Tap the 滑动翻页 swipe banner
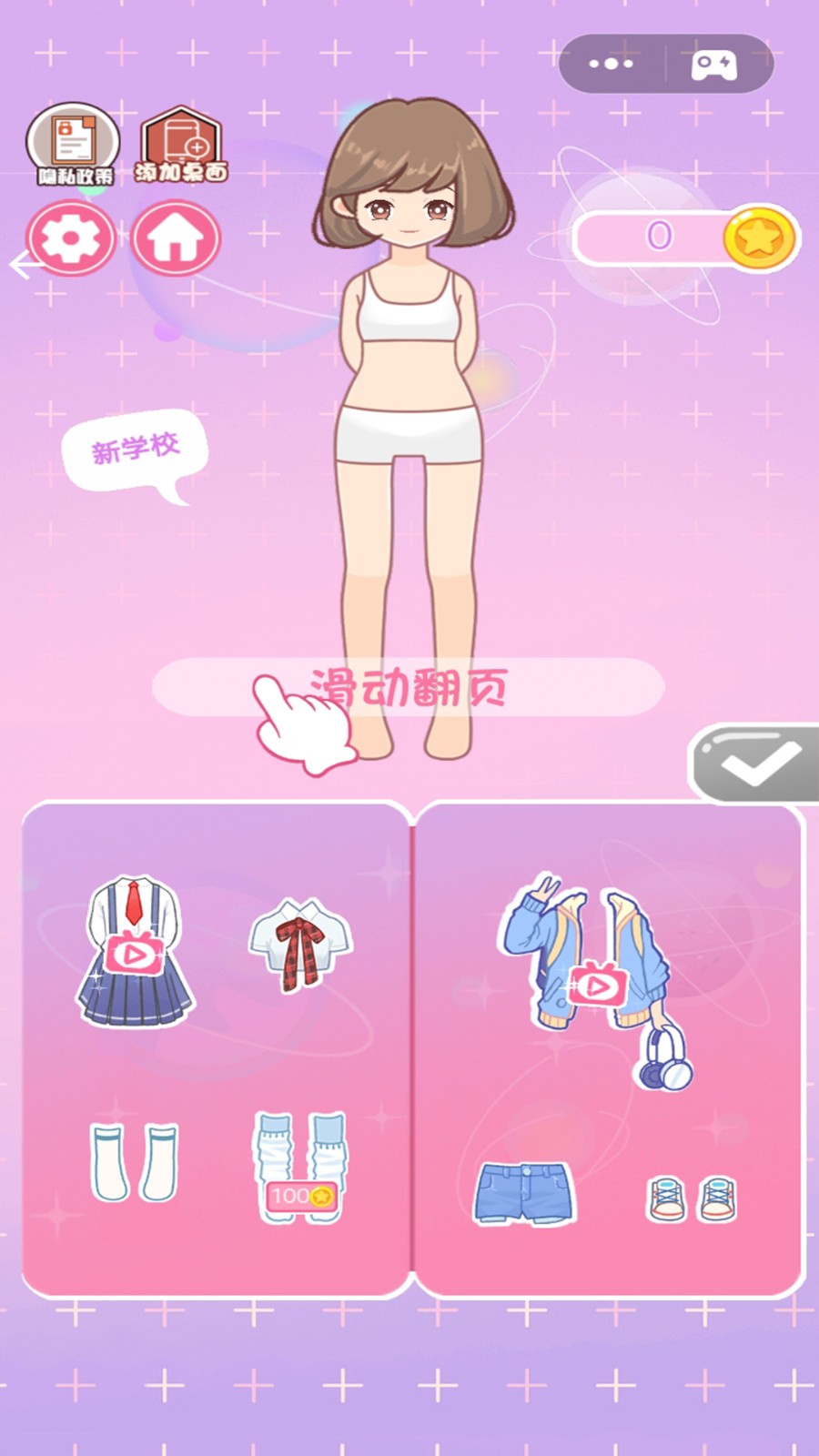Image resolution: width=819 pixels, height=1456 pixels. pos(409,689)
